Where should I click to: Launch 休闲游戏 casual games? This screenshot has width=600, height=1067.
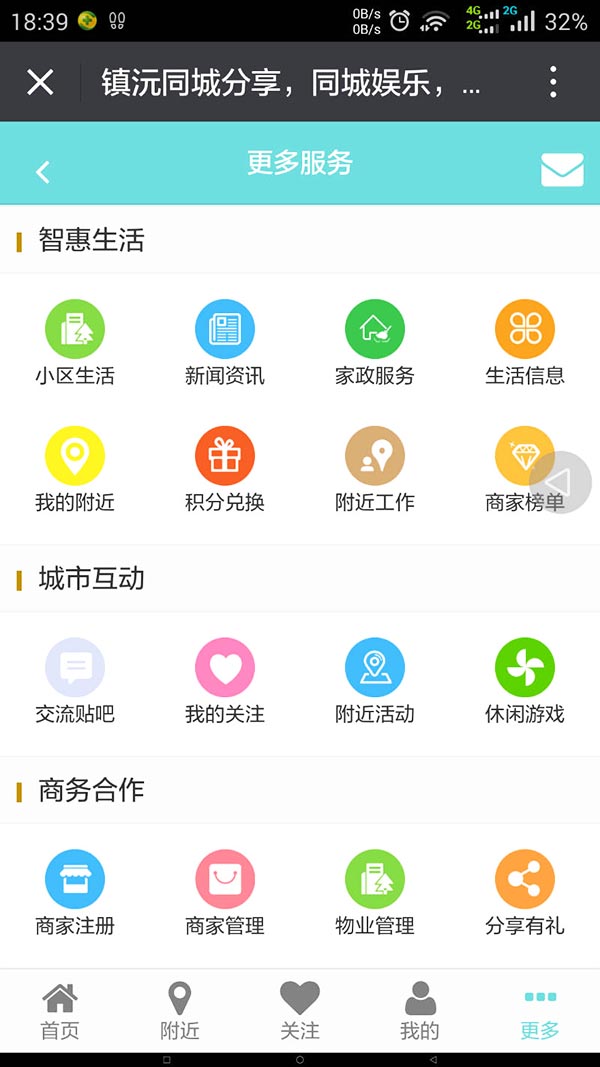tap(525, 682)
